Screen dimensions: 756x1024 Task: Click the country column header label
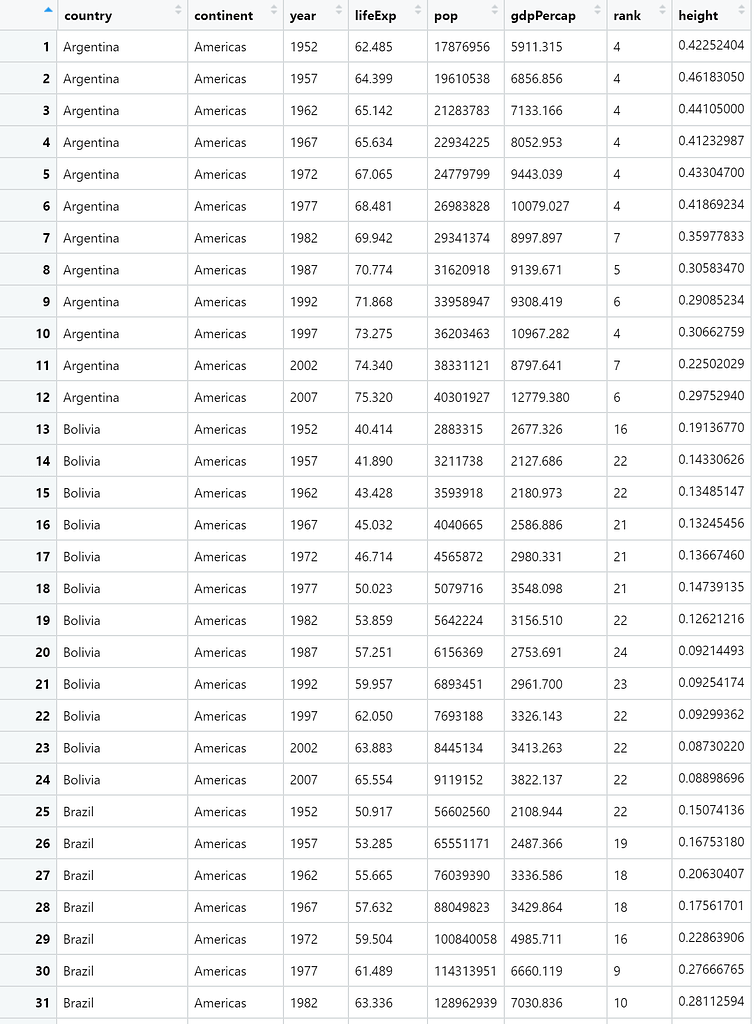88,15
